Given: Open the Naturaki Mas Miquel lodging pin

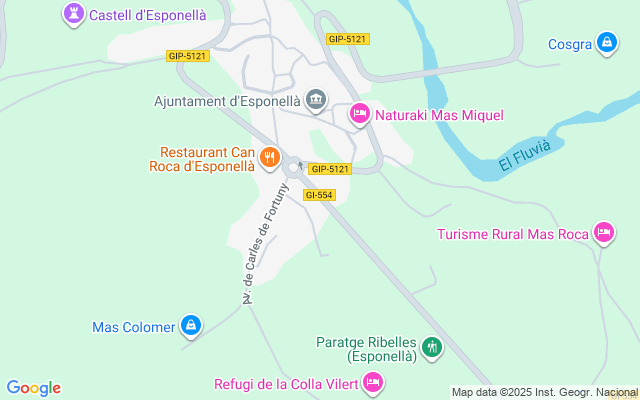Looking at the screenshot, I should click(360, 114).
